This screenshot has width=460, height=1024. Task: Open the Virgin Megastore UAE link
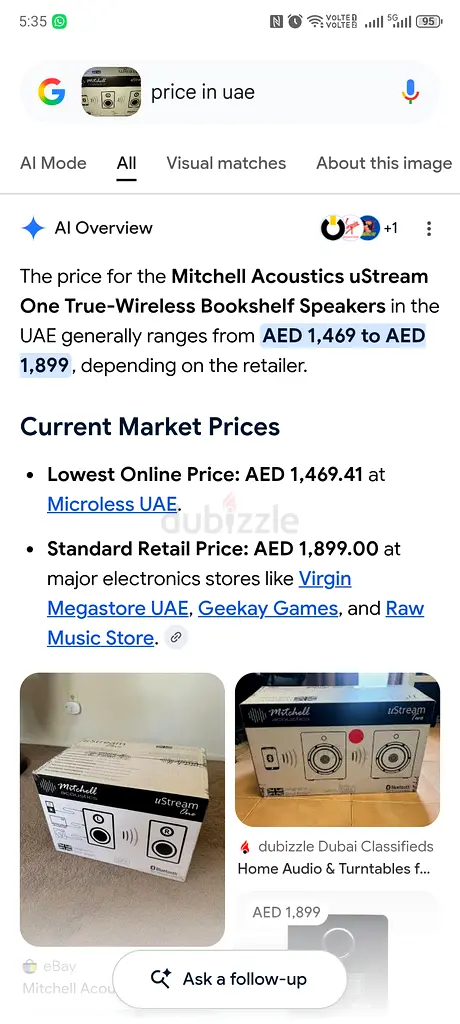(199, 594)
